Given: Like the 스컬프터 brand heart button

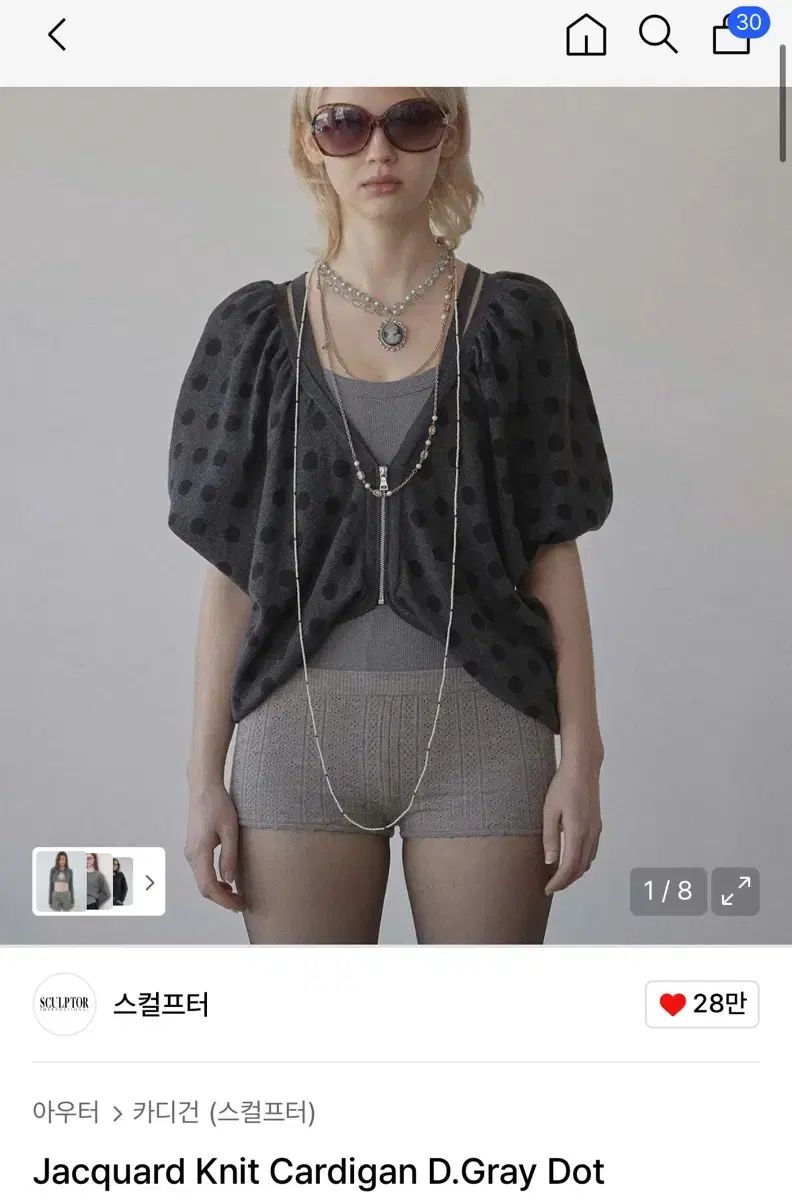Looking at the screenshot, I should click(x=702, y=1004).
